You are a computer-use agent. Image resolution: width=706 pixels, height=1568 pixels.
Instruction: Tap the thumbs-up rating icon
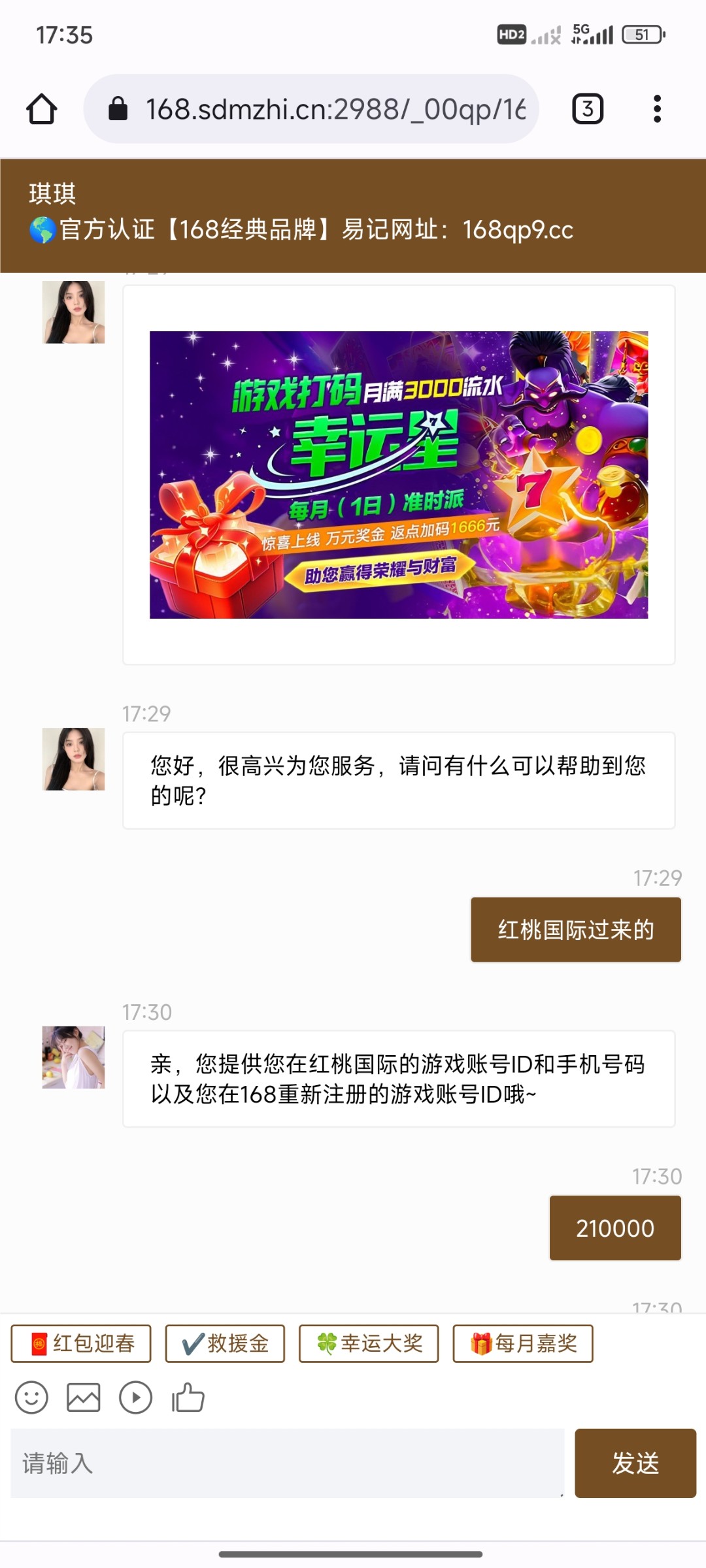[188, 1398]
